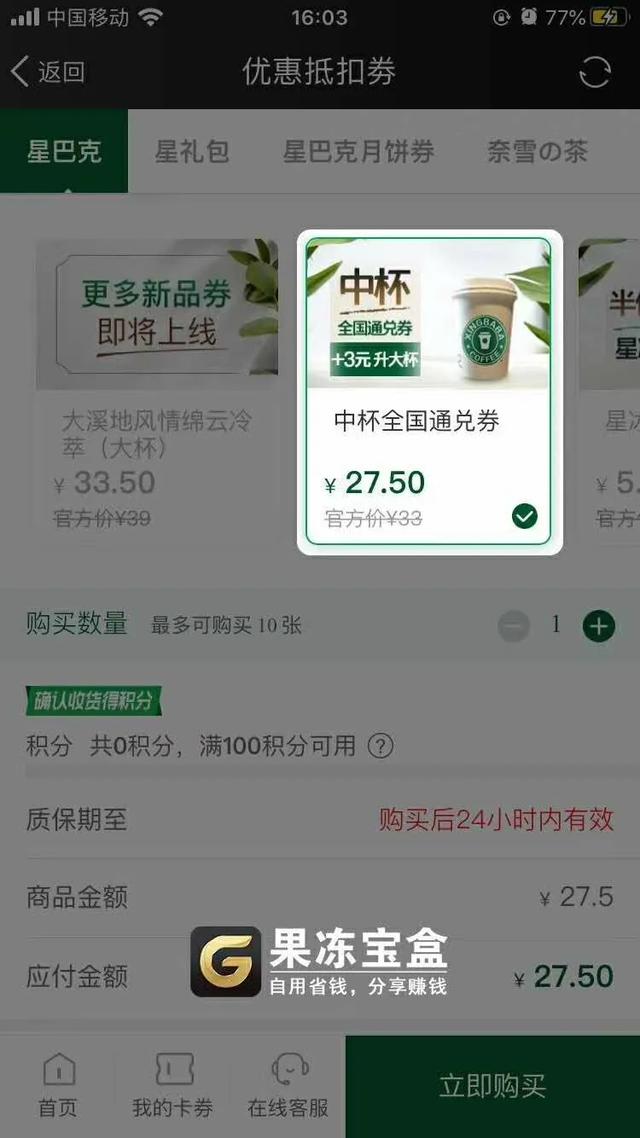This screenshot has width=640, height=1138.
Task: Tap 立即购买 to buy now
Action: click(x=493, y=1087)
